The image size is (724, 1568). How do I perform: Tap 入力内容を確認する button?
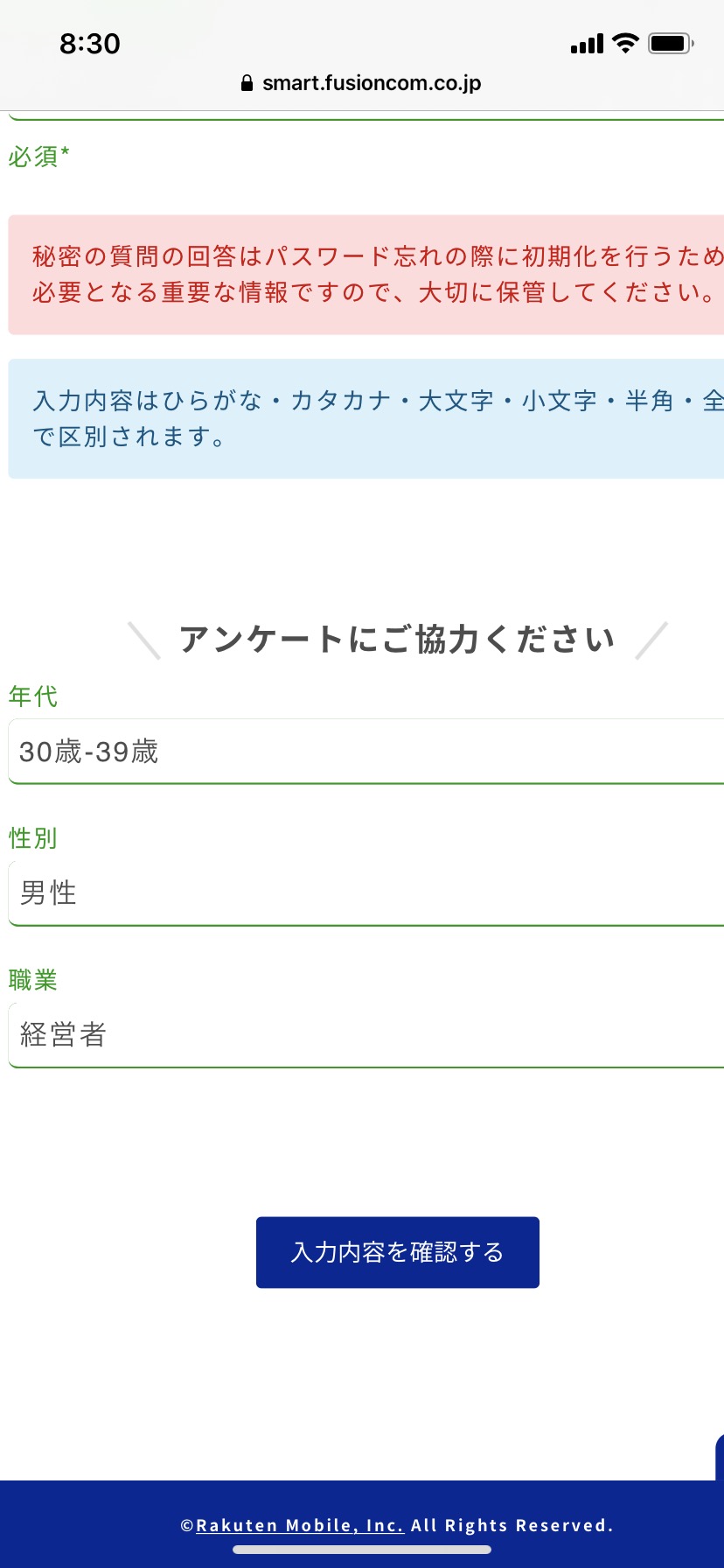tap(398, 1252)
